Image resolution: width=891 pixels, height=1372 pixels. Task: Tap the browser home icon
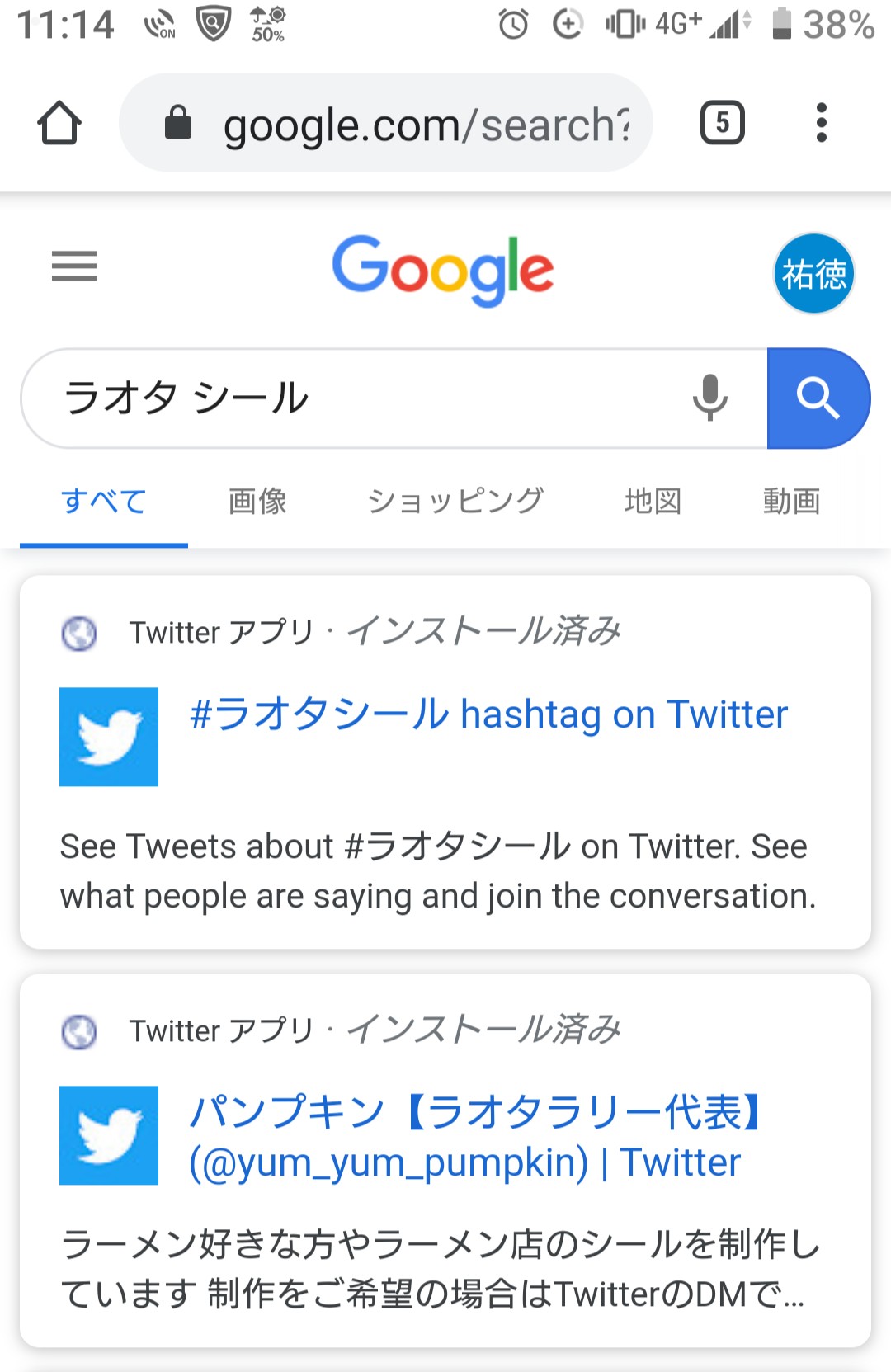coord(59,124)
